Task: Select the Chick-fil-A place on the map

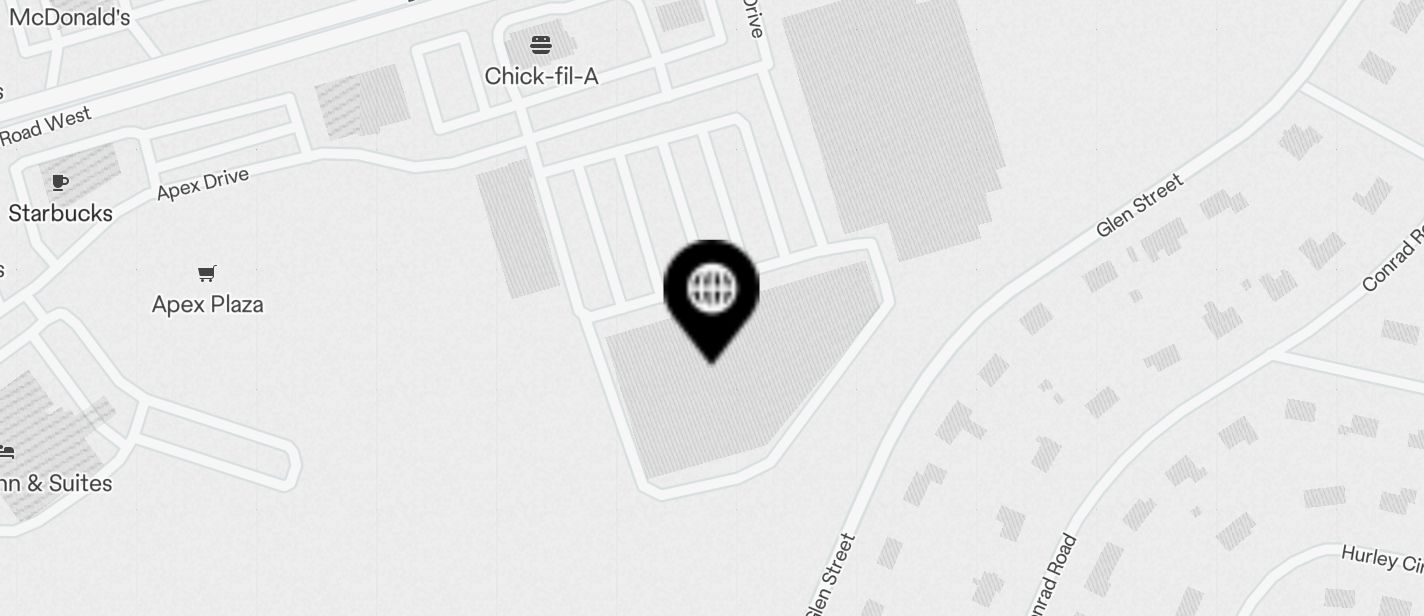Action: pos(541,46)
